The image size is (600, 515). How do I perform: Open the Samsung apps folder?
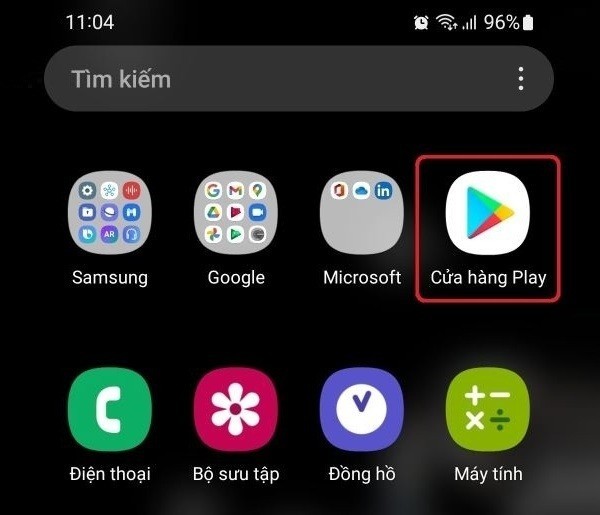tap(110, 214)
